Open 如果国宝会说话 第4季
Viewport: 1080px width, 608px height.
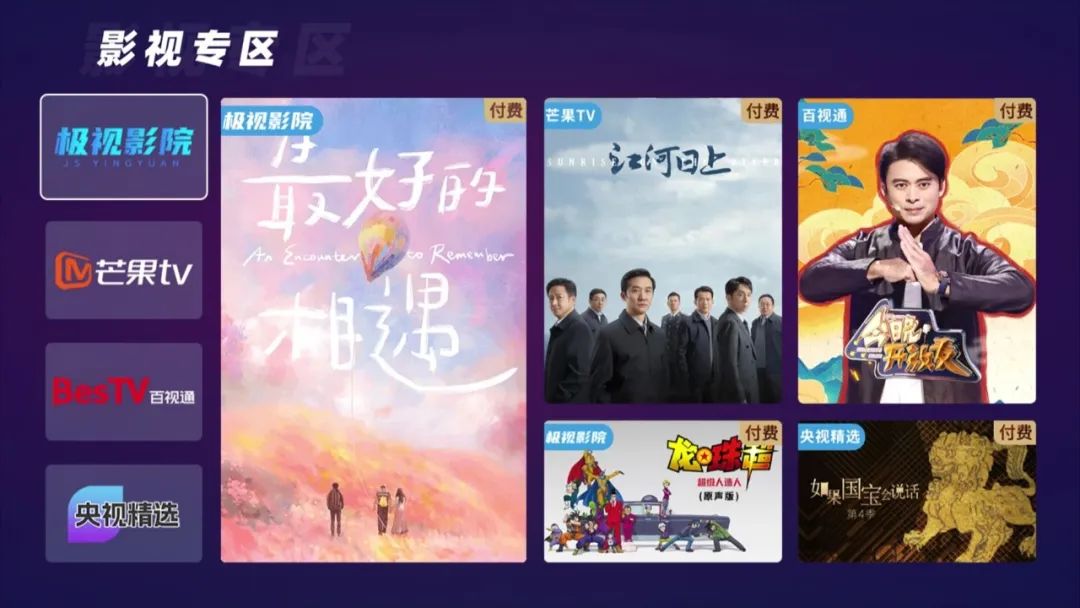(916, 491)
